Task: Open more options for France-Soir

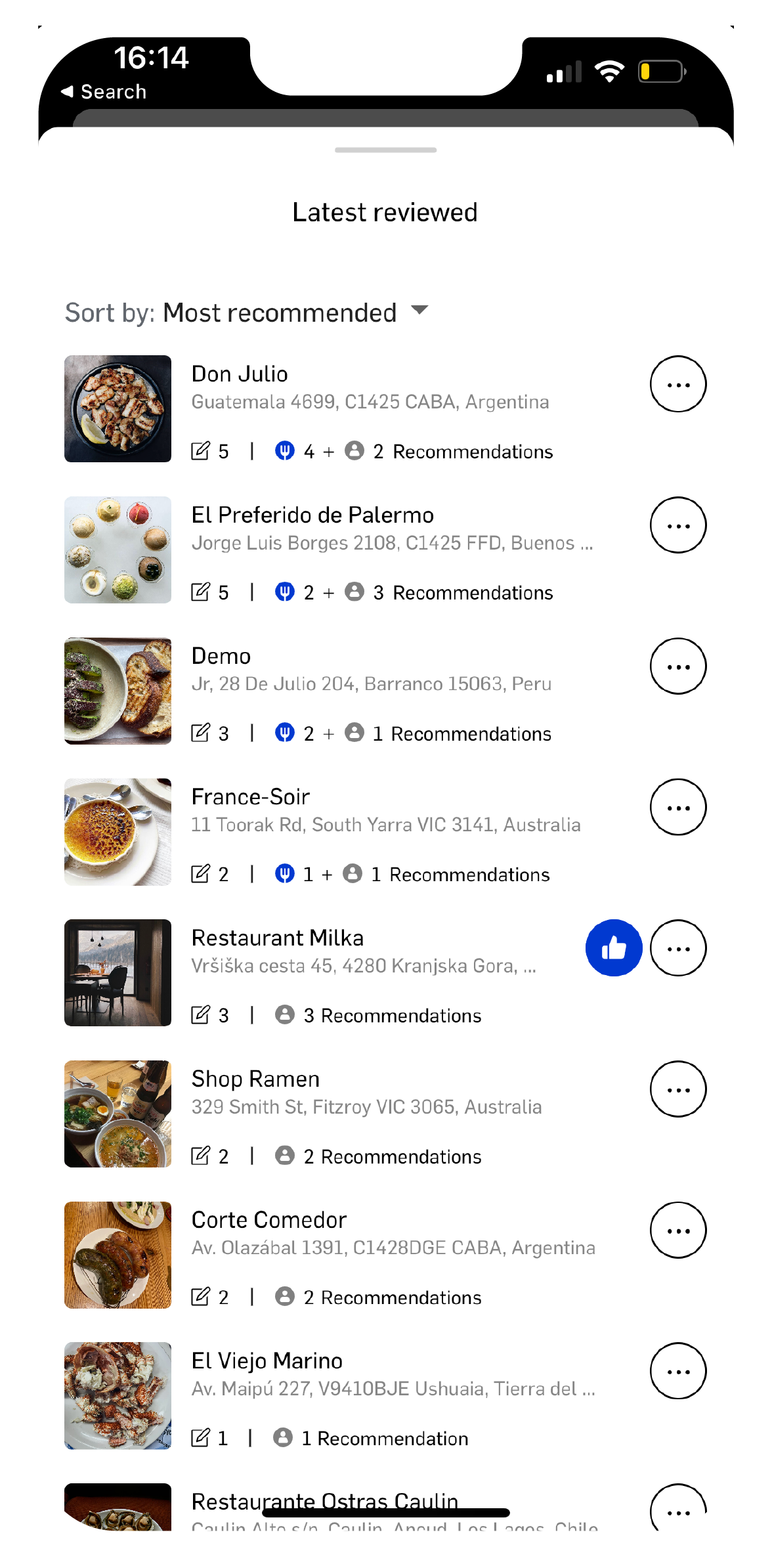Action: pyautogui.click(x=677, y=807)
